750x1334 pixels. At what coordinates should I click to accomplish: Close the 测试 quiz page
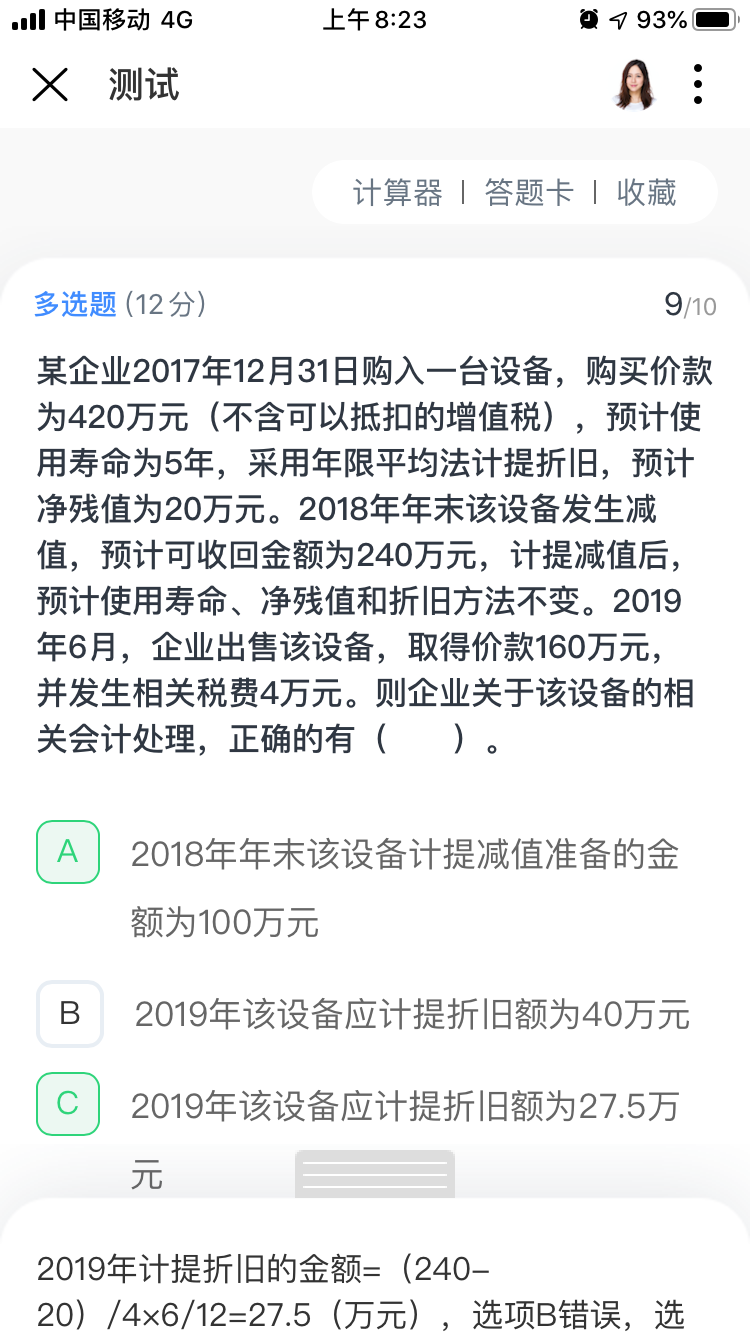[50, 85]
